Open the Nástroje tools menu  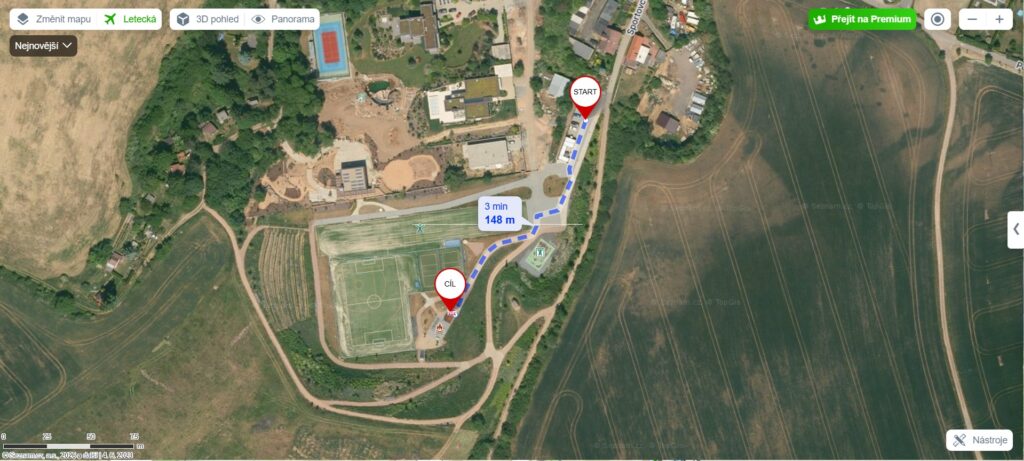pos(979,440)
